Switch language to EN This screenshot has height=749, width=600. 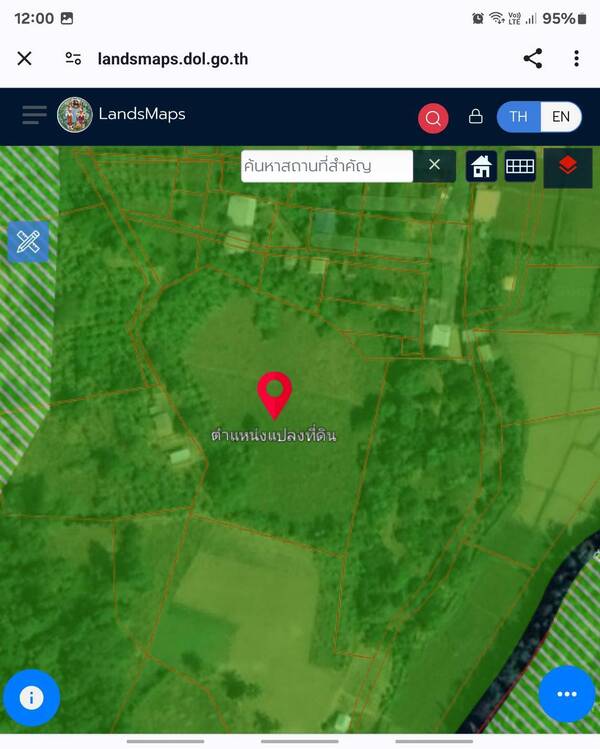pyautogui.click(x=560, y=116)
